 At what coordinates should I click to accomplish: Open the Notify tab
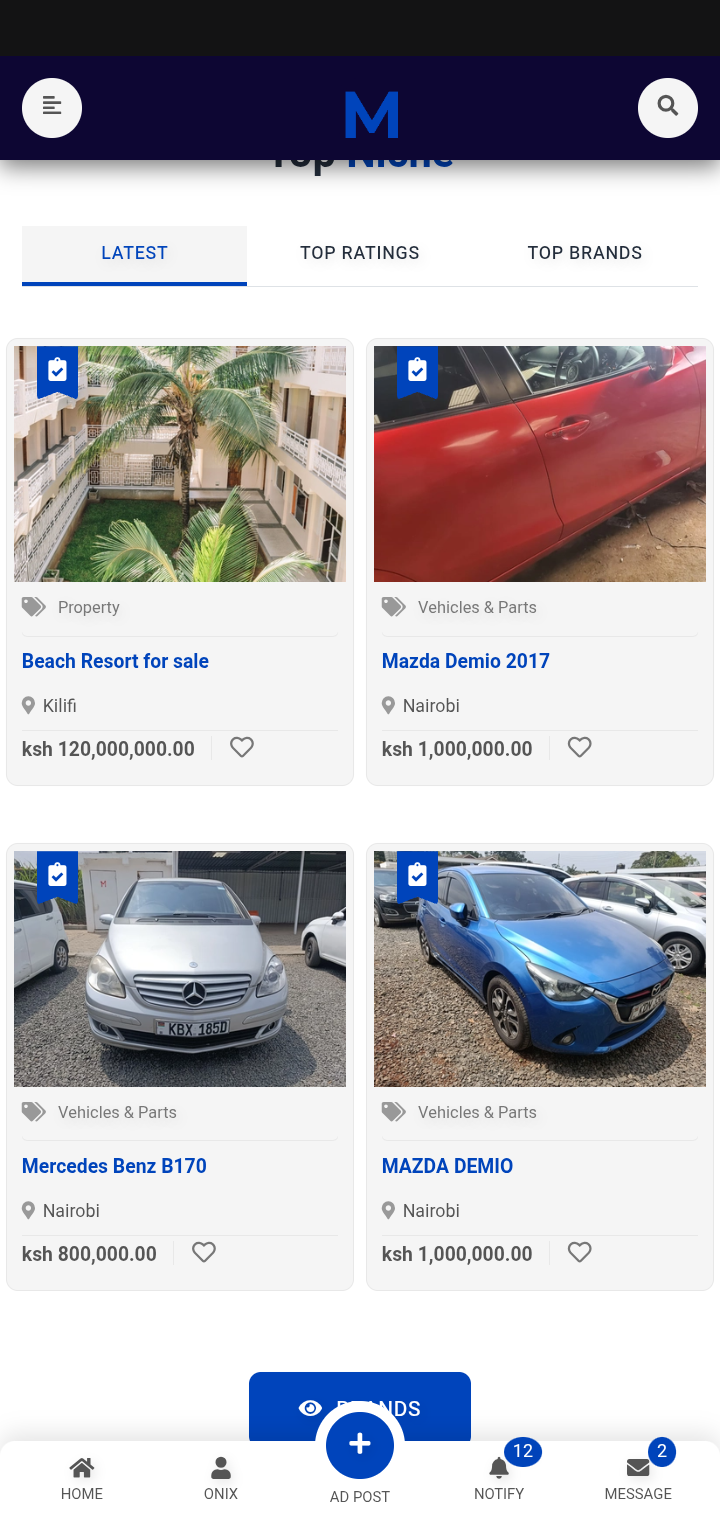click(499, 1479)
